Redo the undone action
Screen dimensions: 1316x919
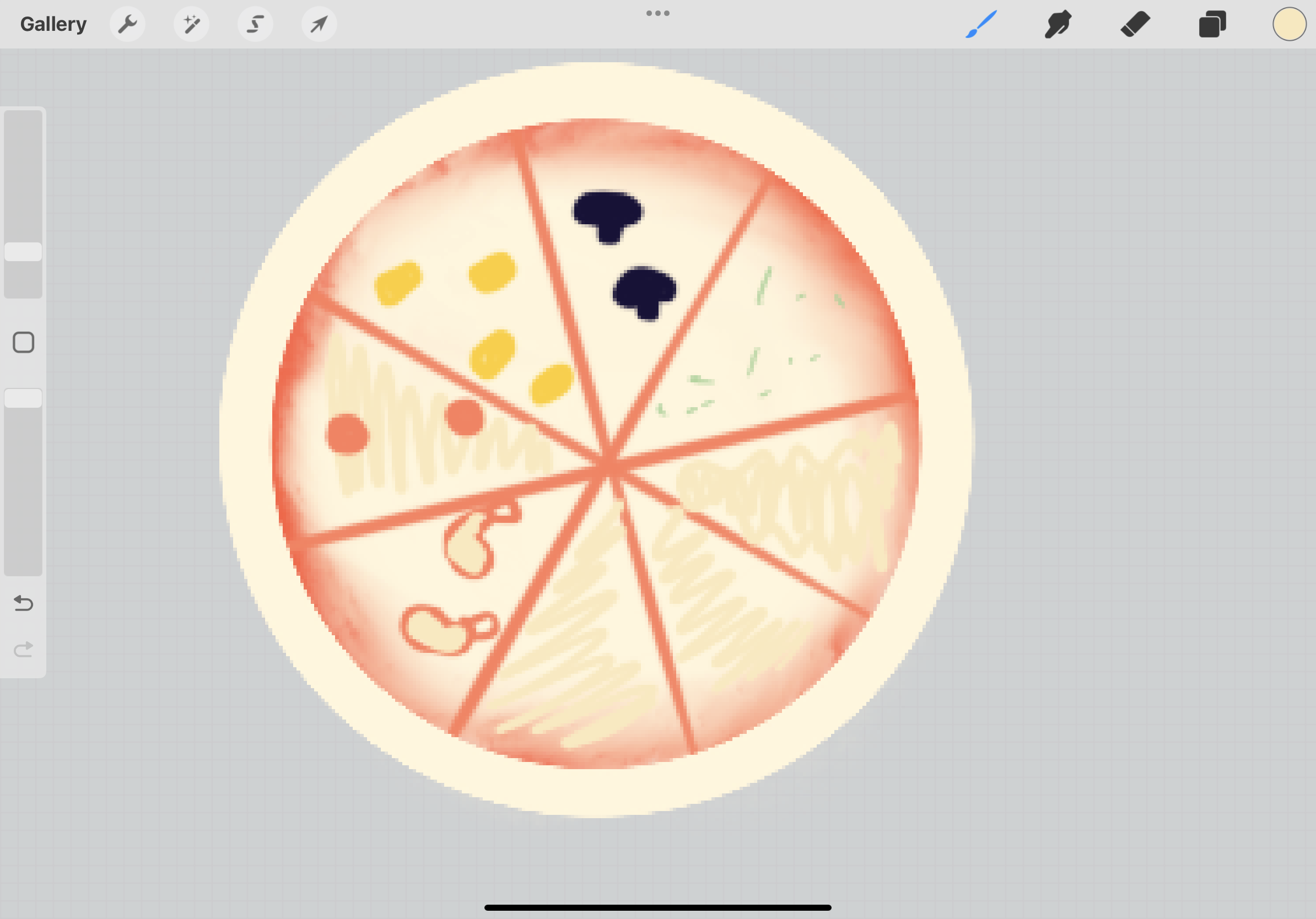pyautogui.click(x=24, y=649)
